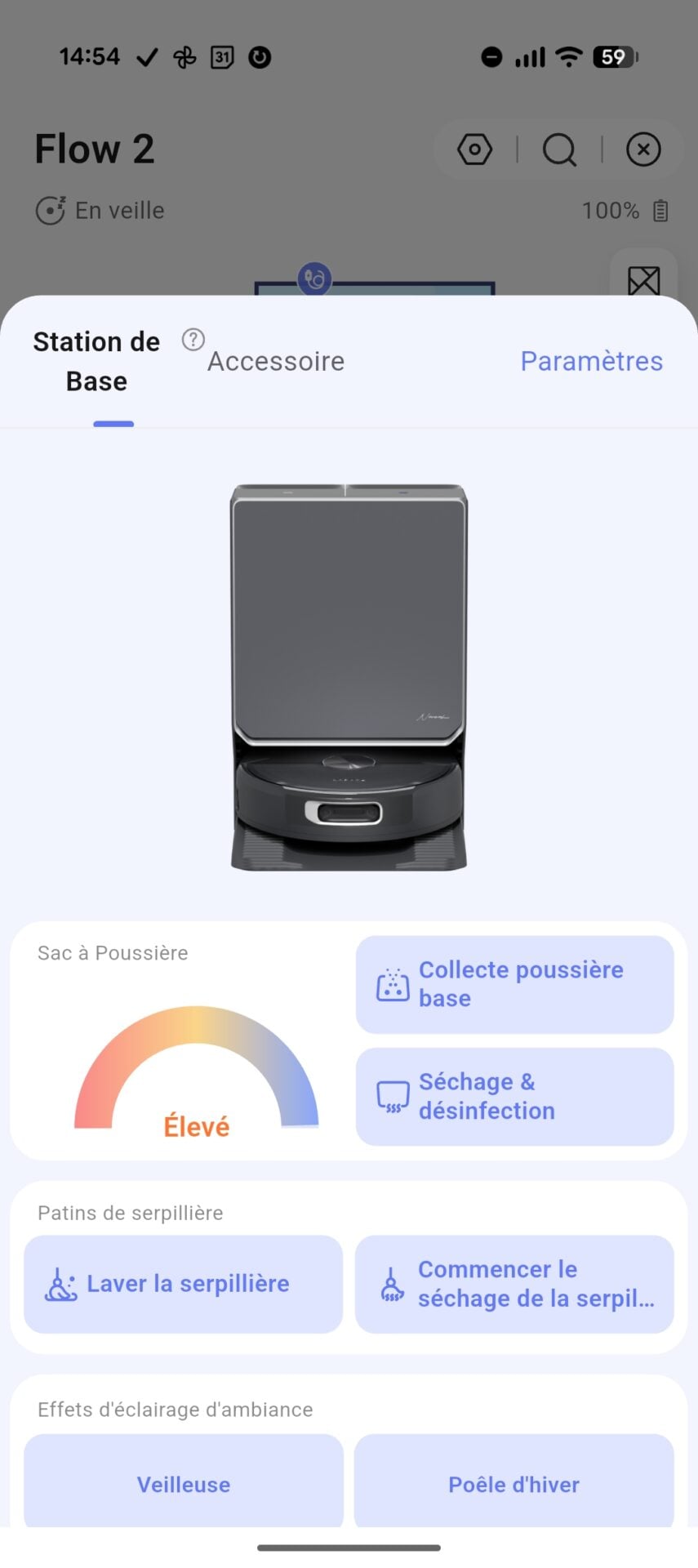Switch to the Accessoire tab
Viewport: 698px width, 1568px height.
point(276,361)
